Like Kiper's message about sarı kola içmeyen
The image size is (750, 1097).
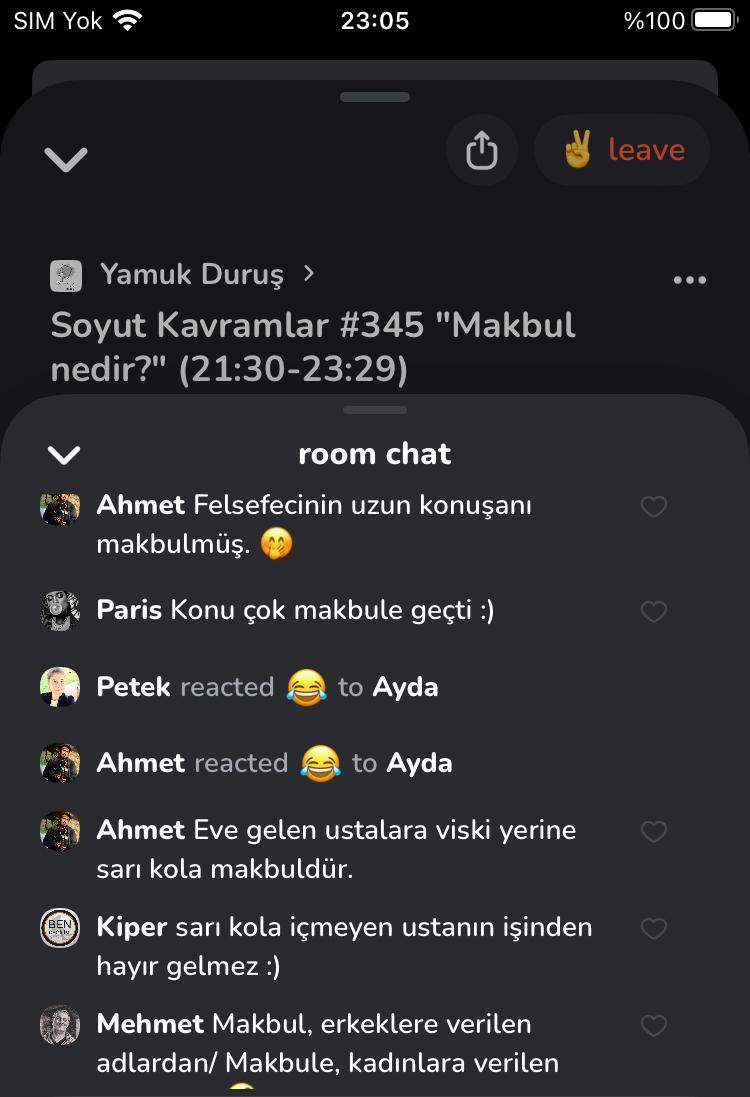[653, 929]
